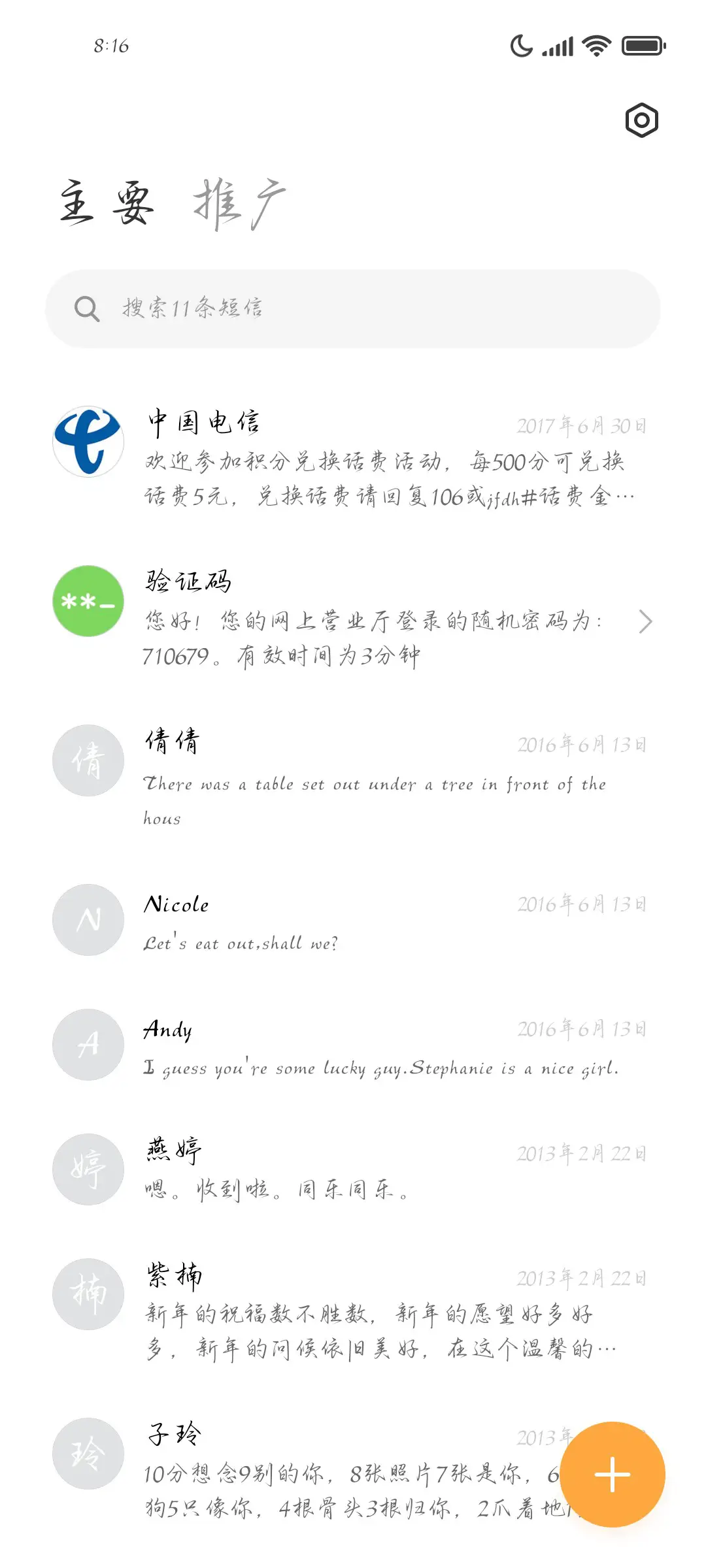Image resolution: width=706 pixels, height=1568 pixels.
Task: Compose a new message with the plus button
Action: pyautogui.click(x=612, y=1473)
